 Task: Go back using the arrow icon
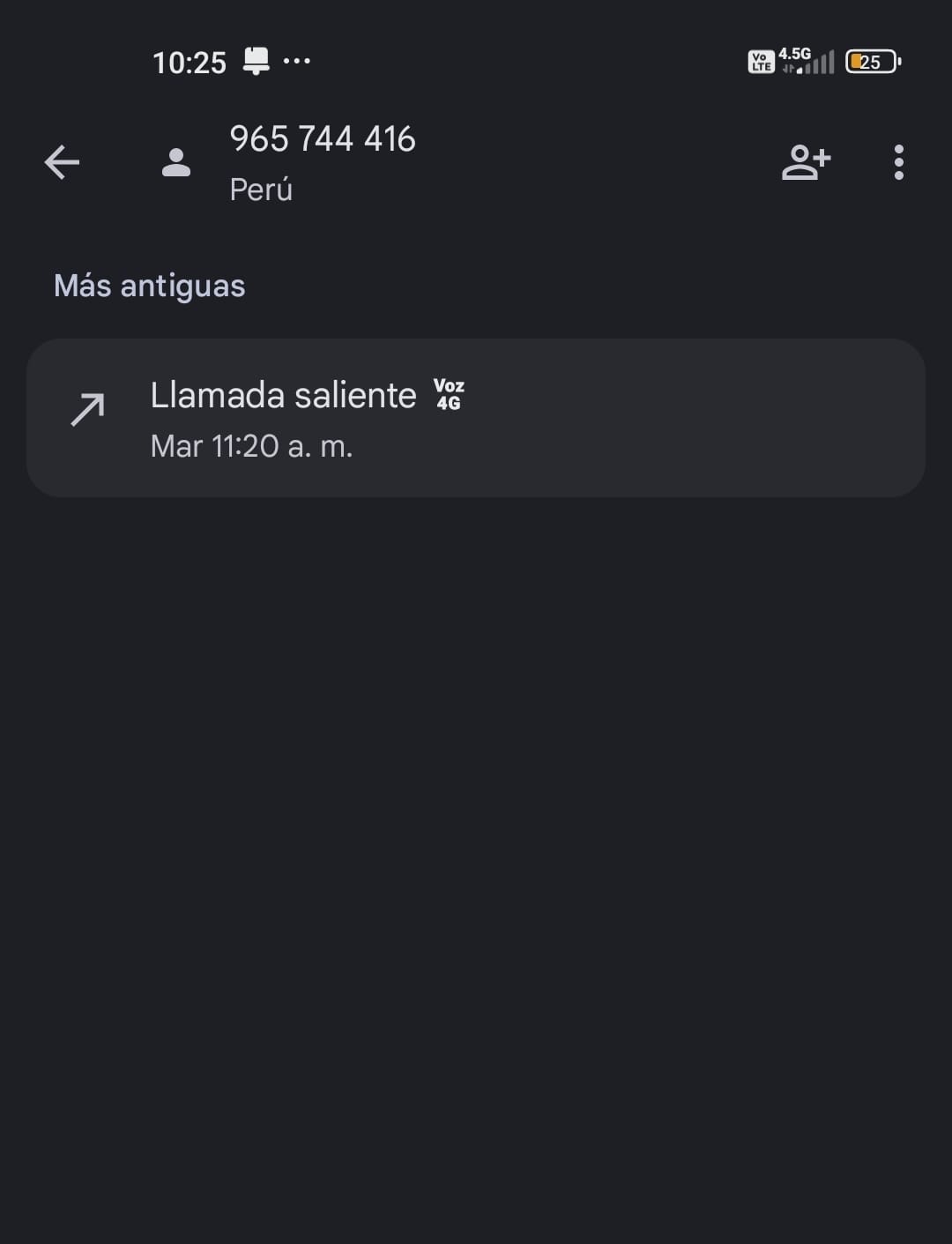(x=62, y=162)
